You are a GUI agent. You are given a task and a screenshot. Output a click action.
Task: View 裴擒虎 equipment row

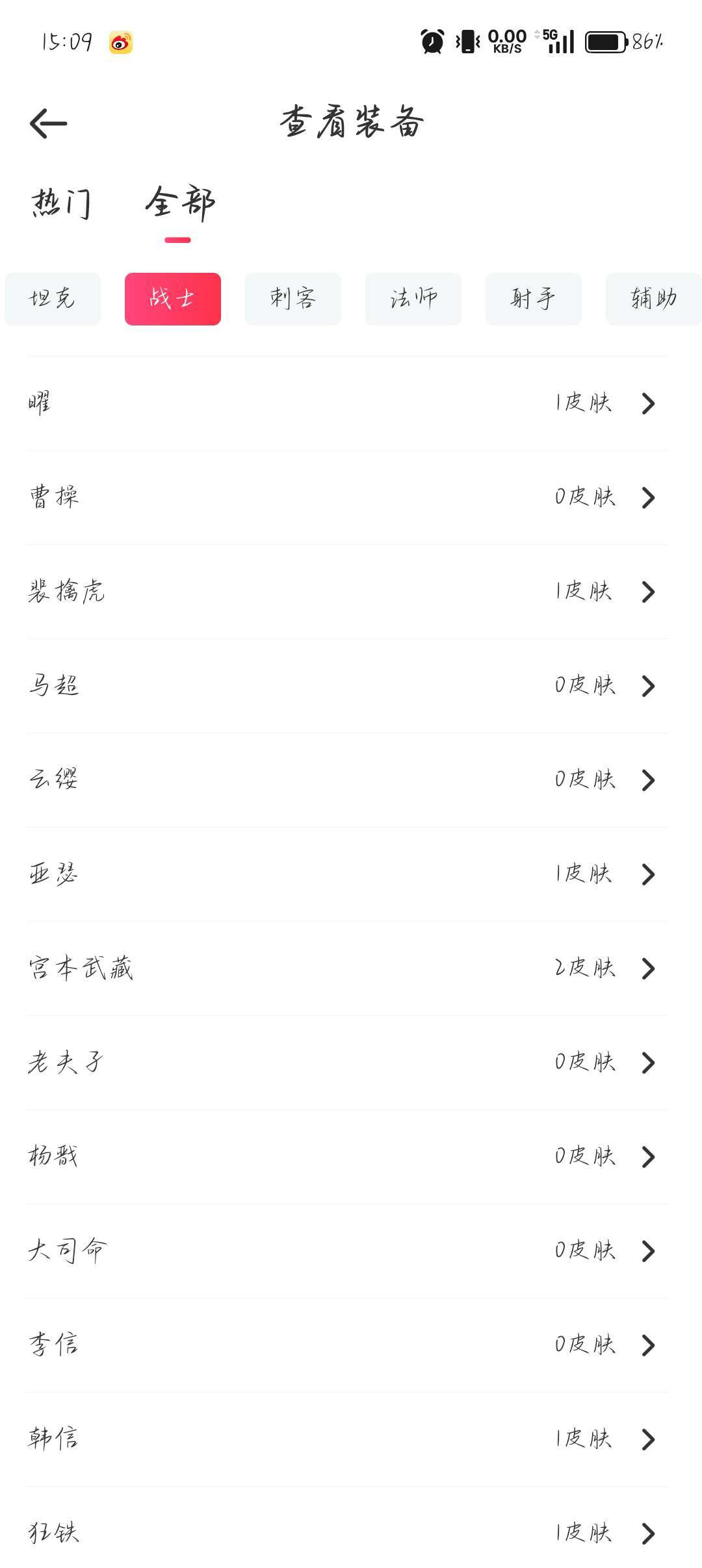pyautogui.click(x=347, y=592)
